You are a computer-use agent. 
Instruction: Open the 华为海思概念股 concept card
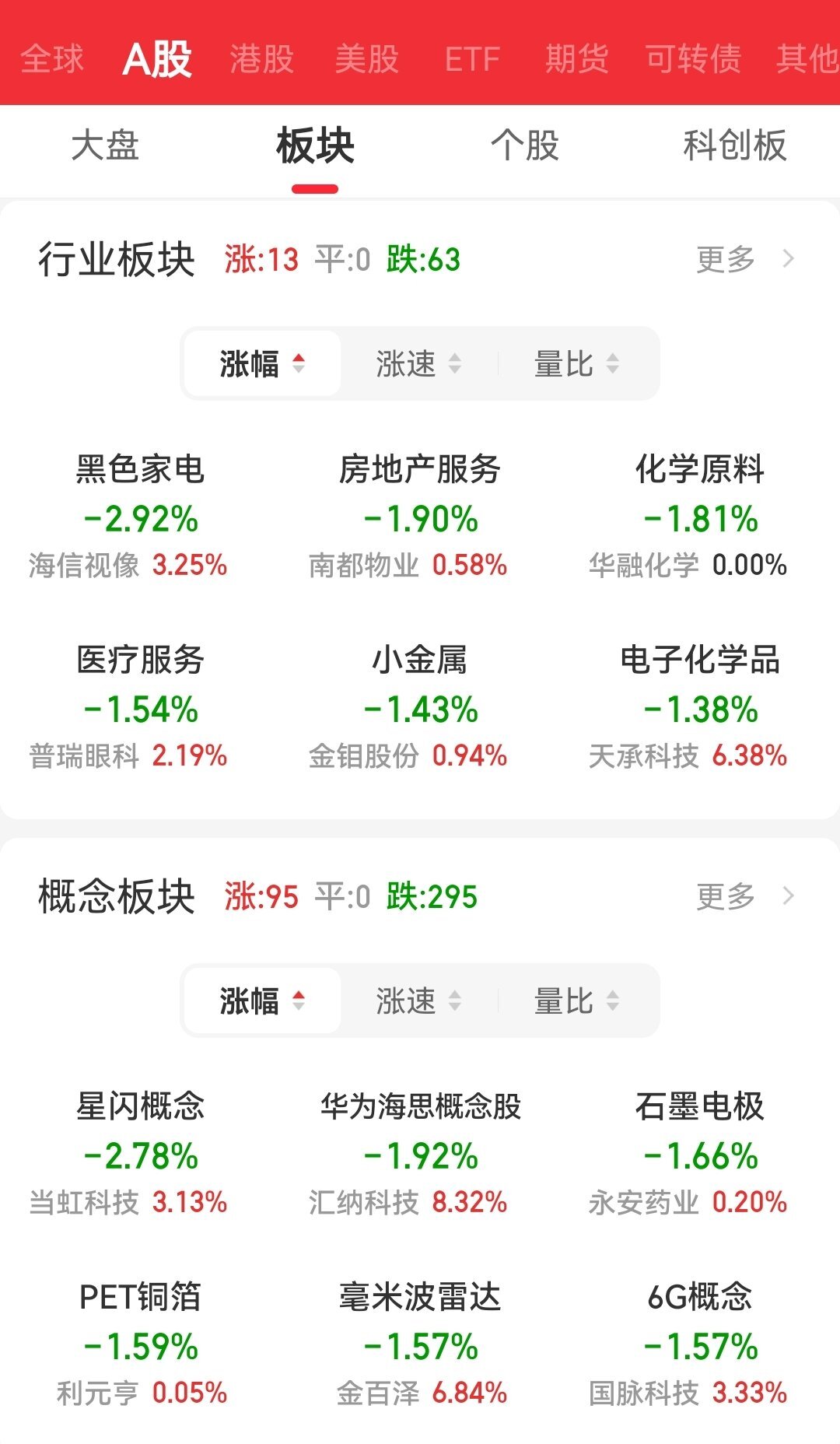click(420, 1153)
